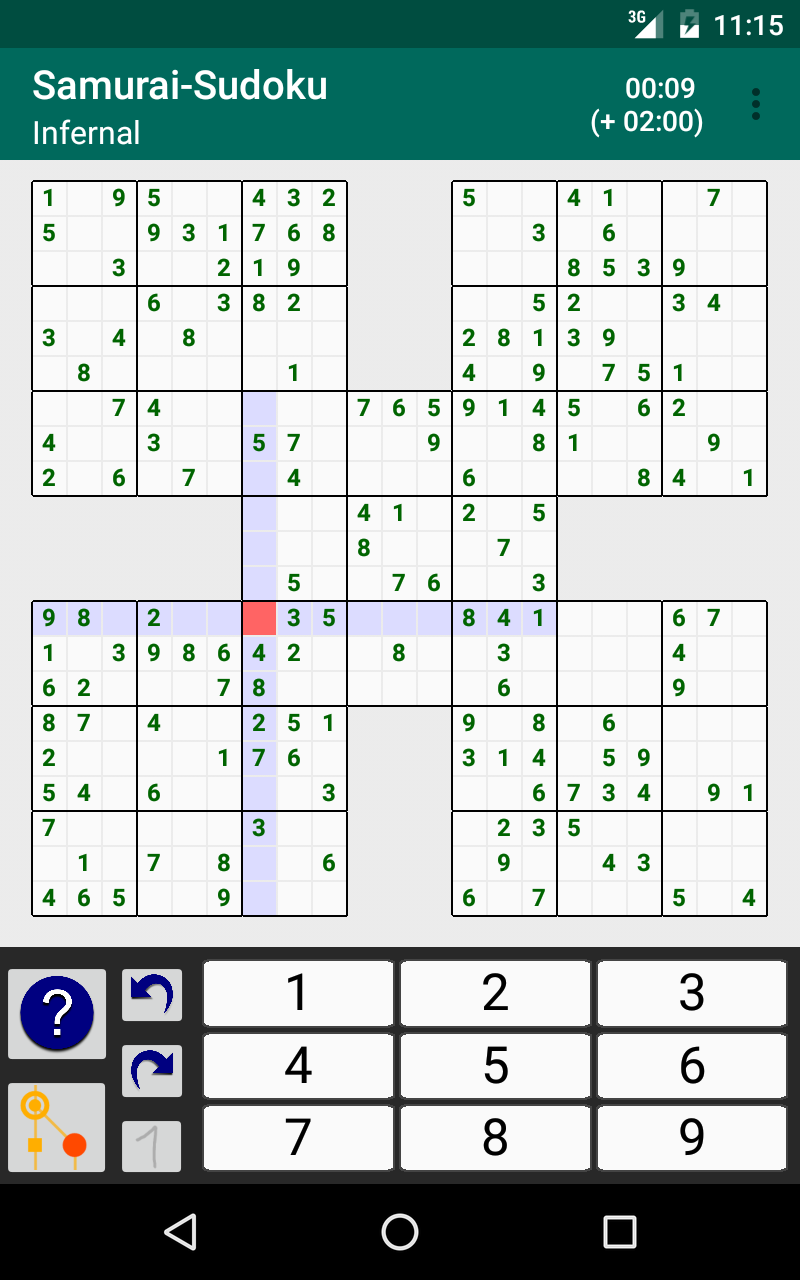800x1280 pixels.
Task: Toggle pencil note mode
Action: click(x=152, y=1146)
